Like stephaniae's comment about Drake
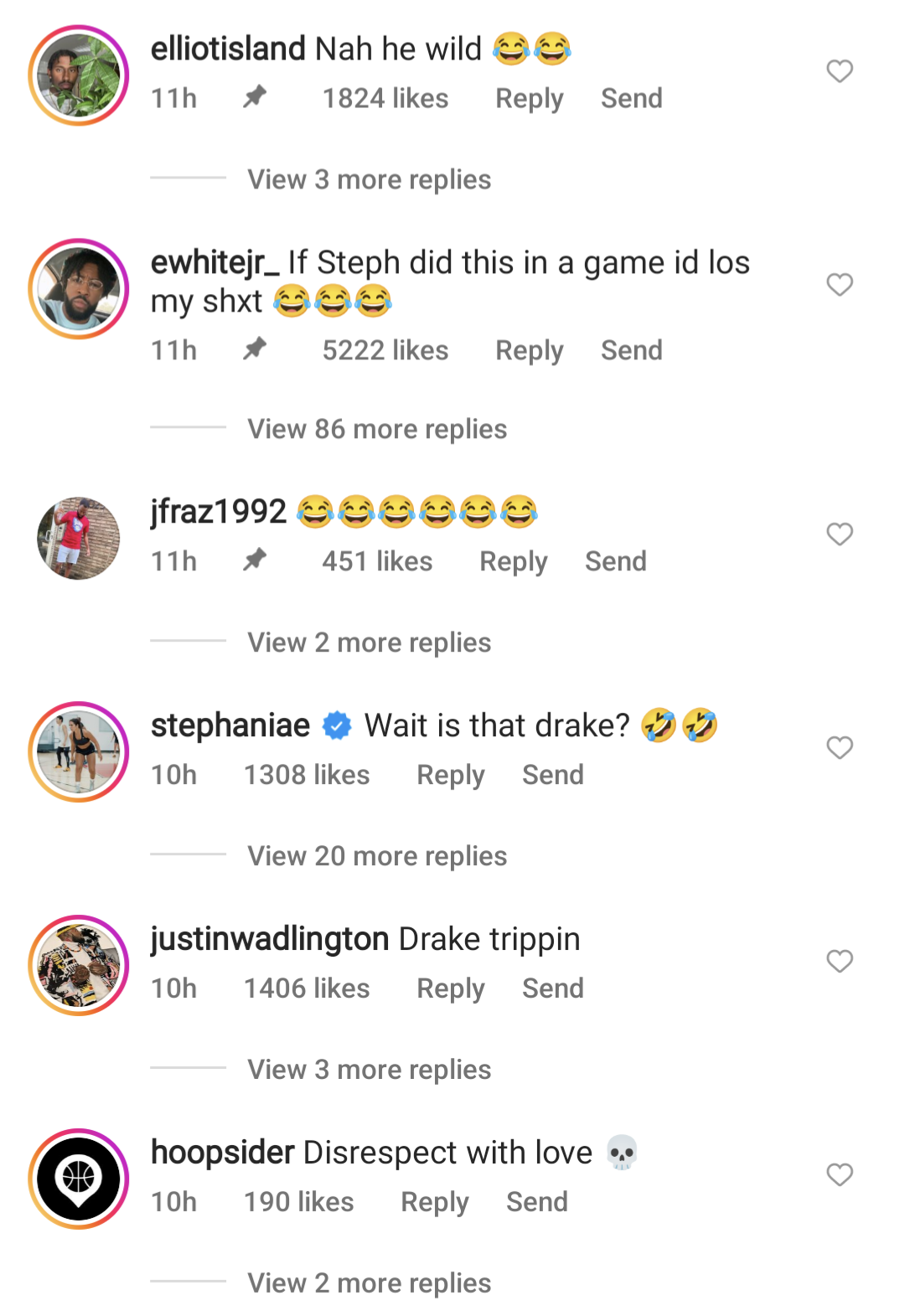The width and height of the screenshot is (905, 1316). point(839,747)
